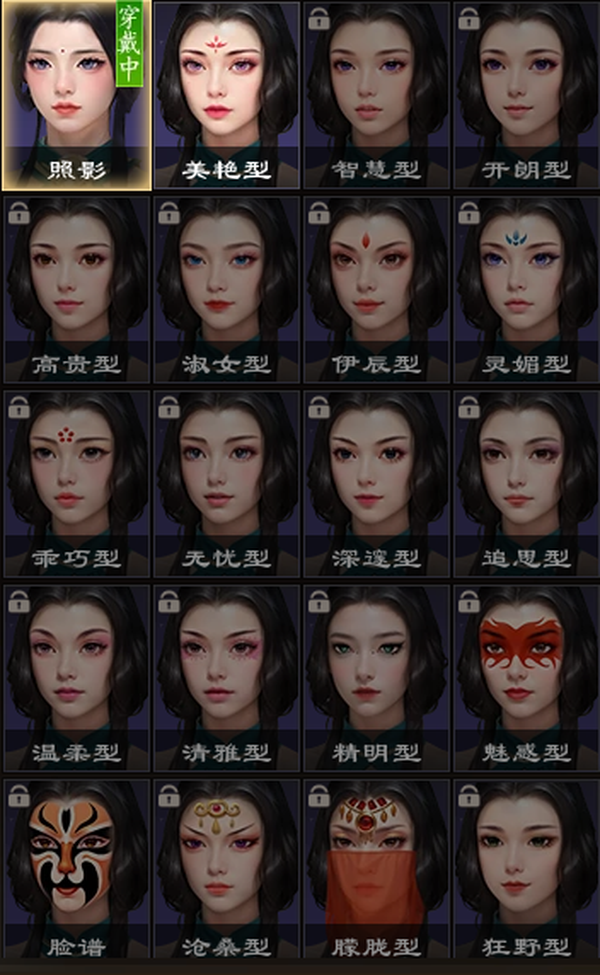Image resolution: width=600 pixels, height=975 pixels.
Task: Select the 狂野型 face preset
Action: pyautogui.click(x=526, y=869)
